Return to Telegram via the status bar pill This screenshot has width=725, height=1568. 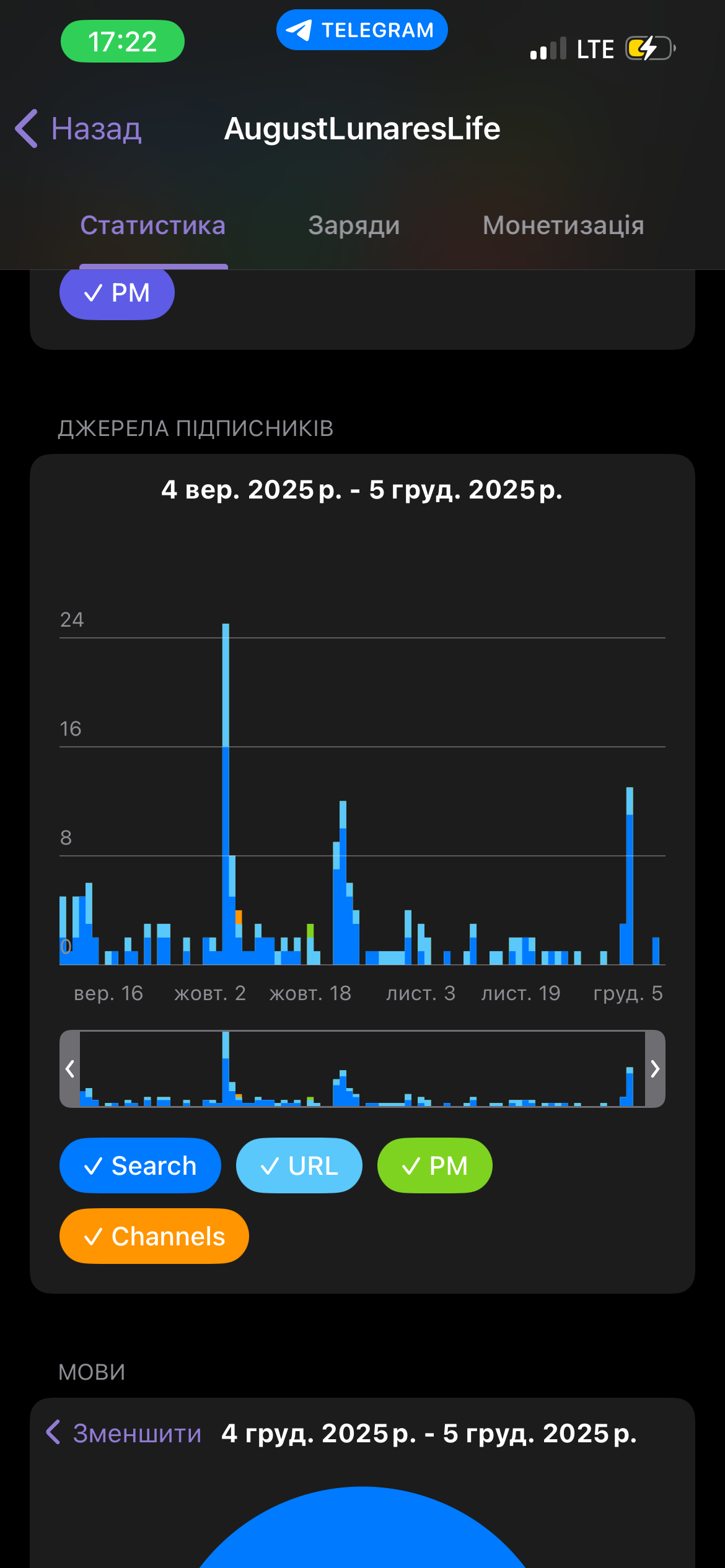point(362,30)
